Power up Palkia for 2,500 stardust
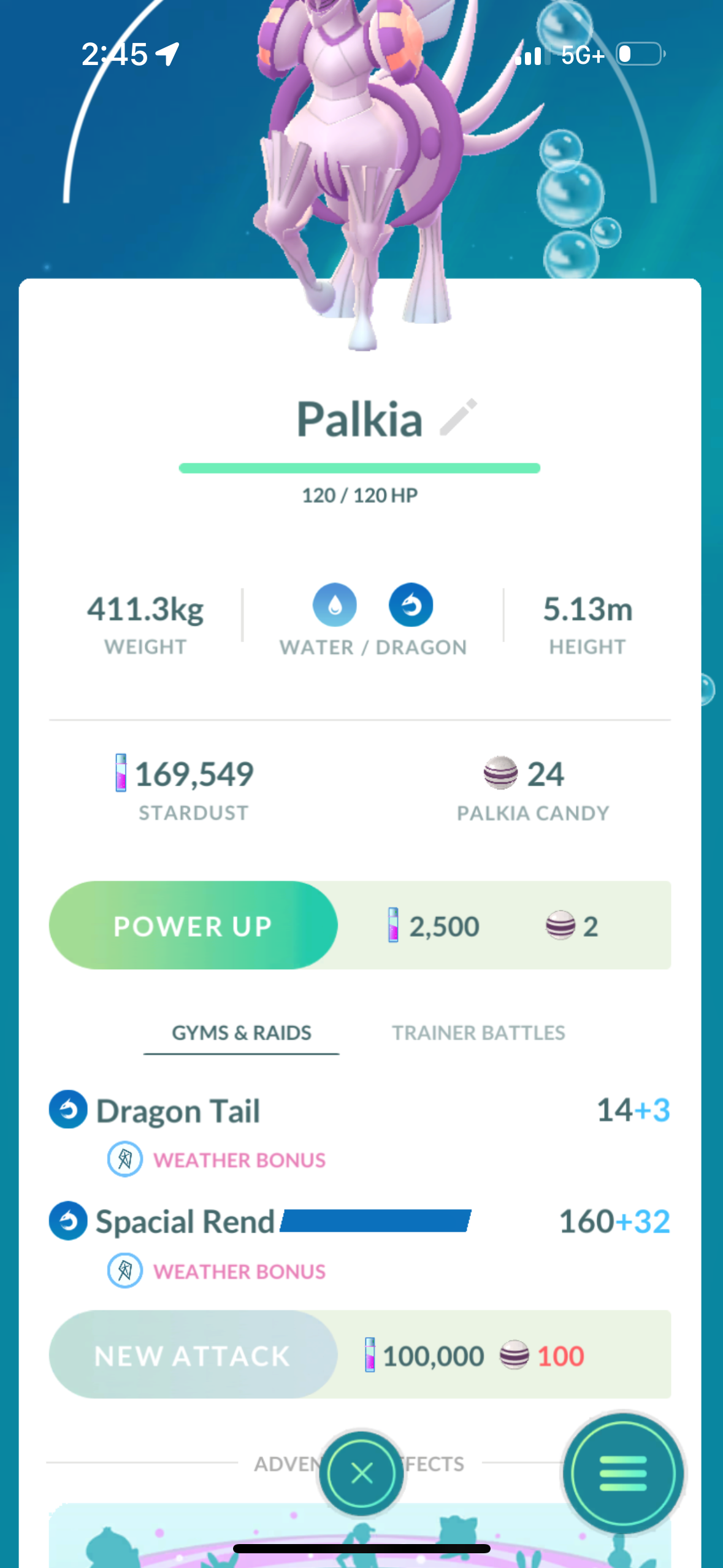Viewport: 723px width, 1568px height. coord(193,926)
